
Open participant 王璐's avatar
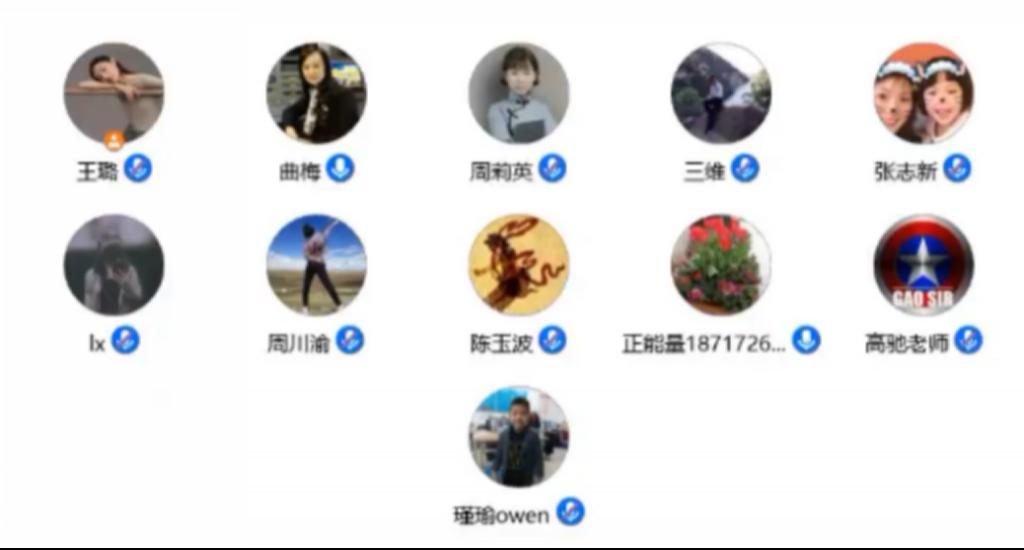point(113,93)
